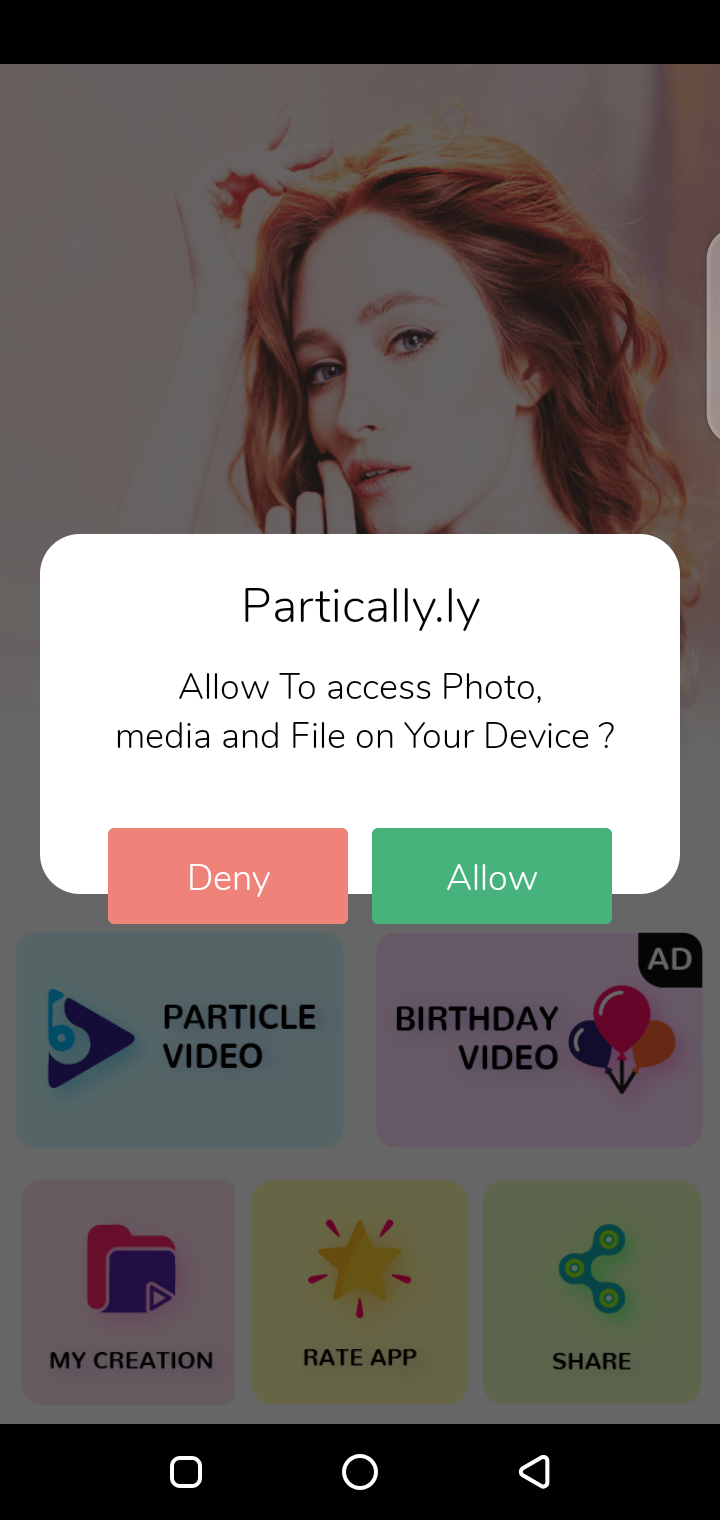Open the Birthday Video card
Image resolution: width=720 pixels, height=1520 pixels.
pyautogui.click(x=538, y=1040)
